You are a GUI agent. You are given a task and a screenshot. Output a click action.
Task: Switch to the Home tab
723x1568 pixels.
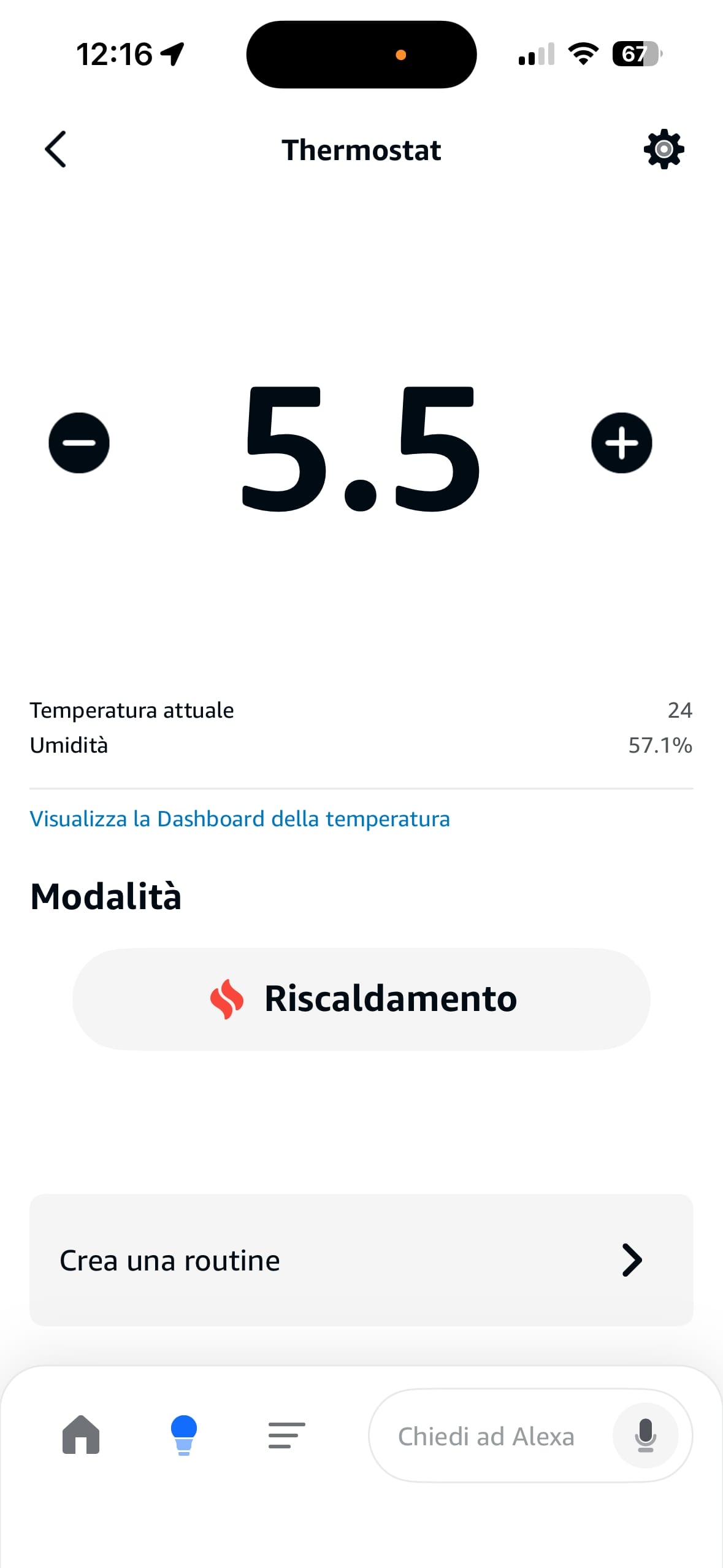point(81,1435)
